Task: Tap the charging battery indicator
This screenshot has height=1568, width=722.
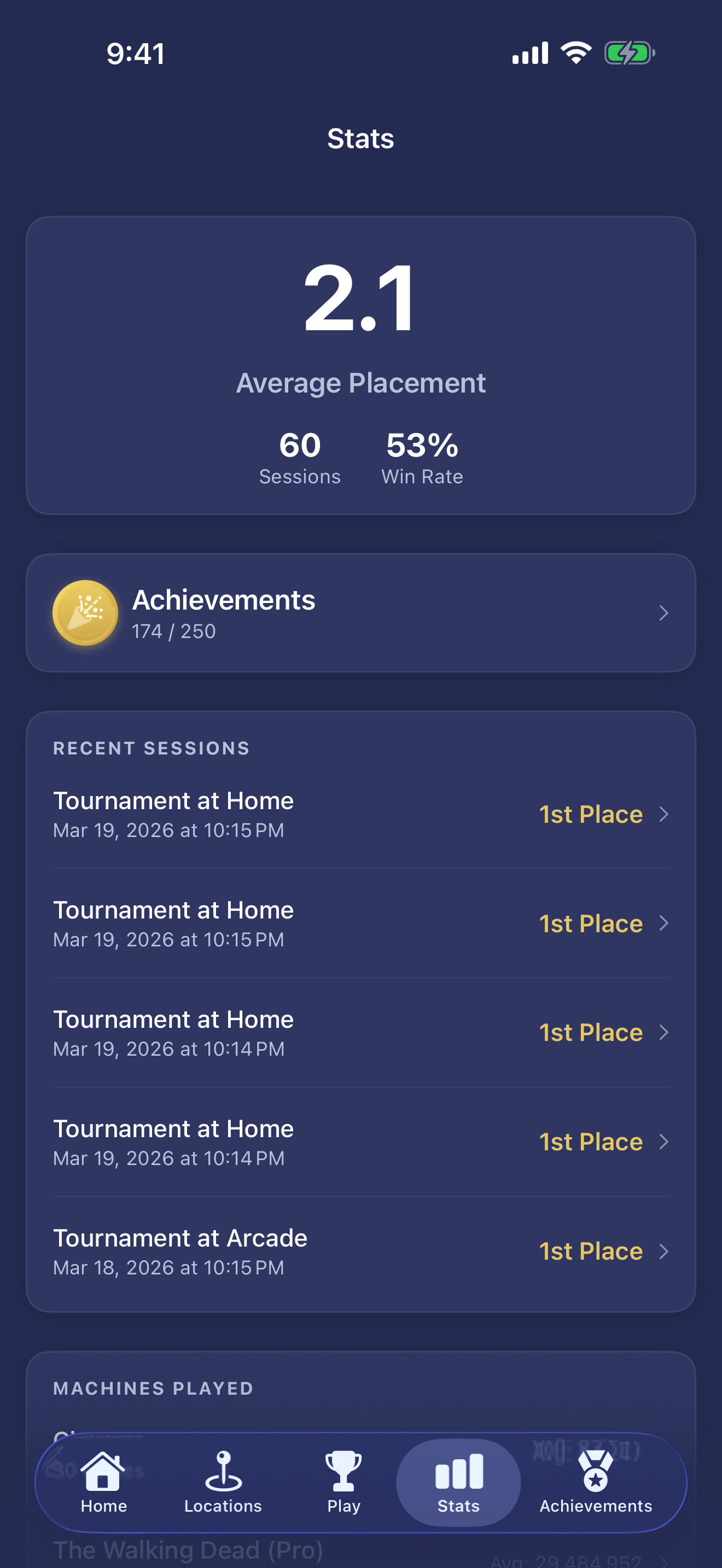Action: (x=627, y=53)
